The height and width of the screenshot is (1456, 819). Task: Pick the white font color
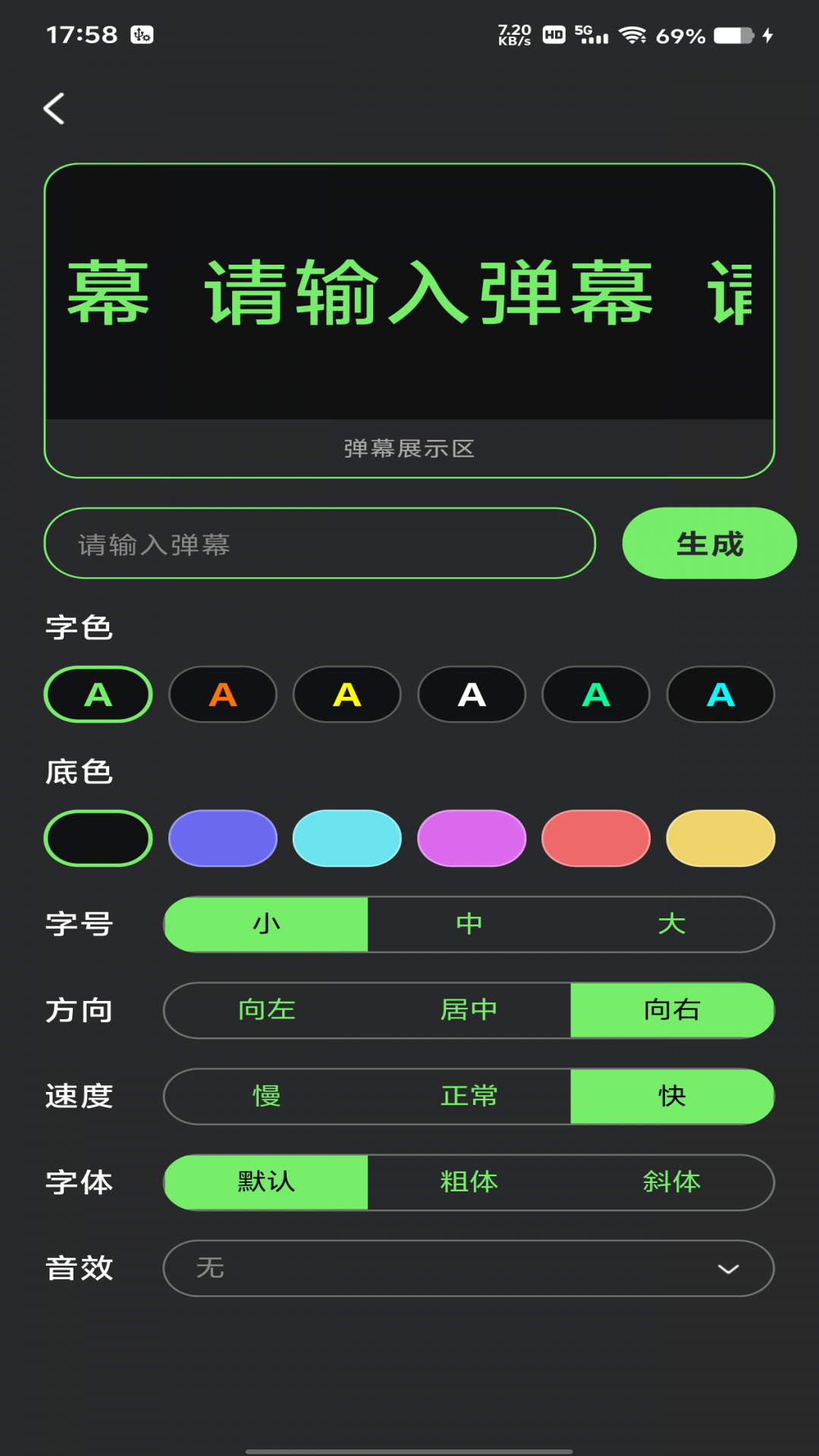click(471, 695)
